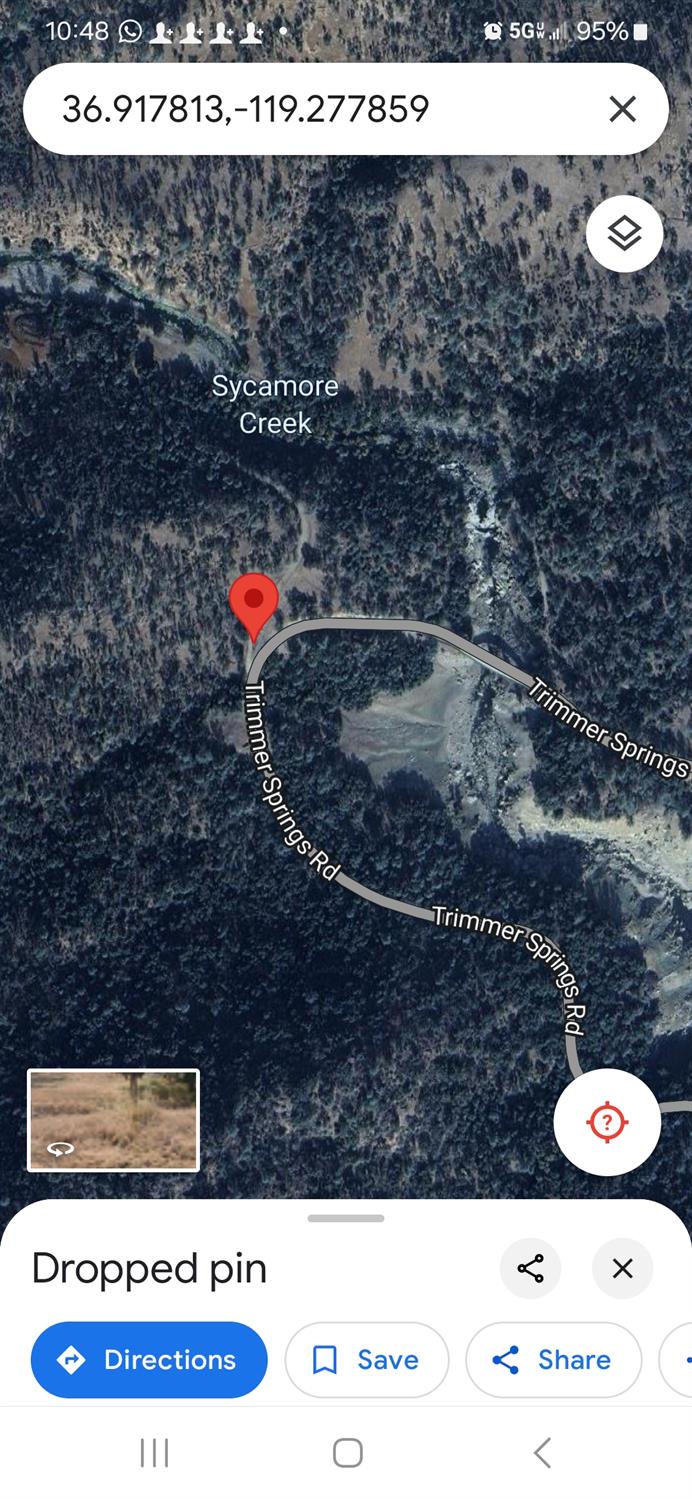Tap the Share chip button
Screen dimensions: 692x1499
coord(553,1360)
